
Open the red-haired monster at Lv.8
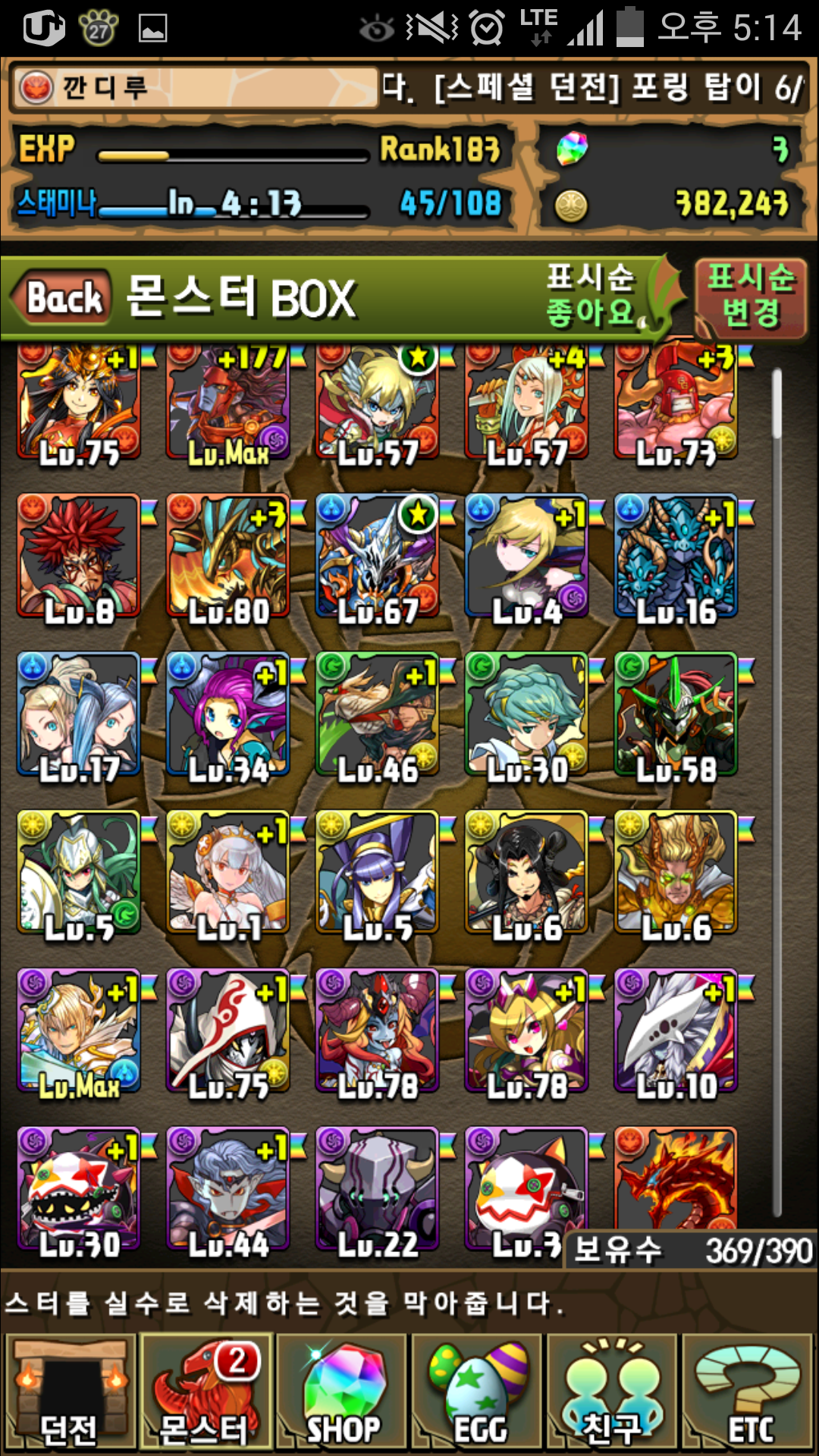[79, 556]
